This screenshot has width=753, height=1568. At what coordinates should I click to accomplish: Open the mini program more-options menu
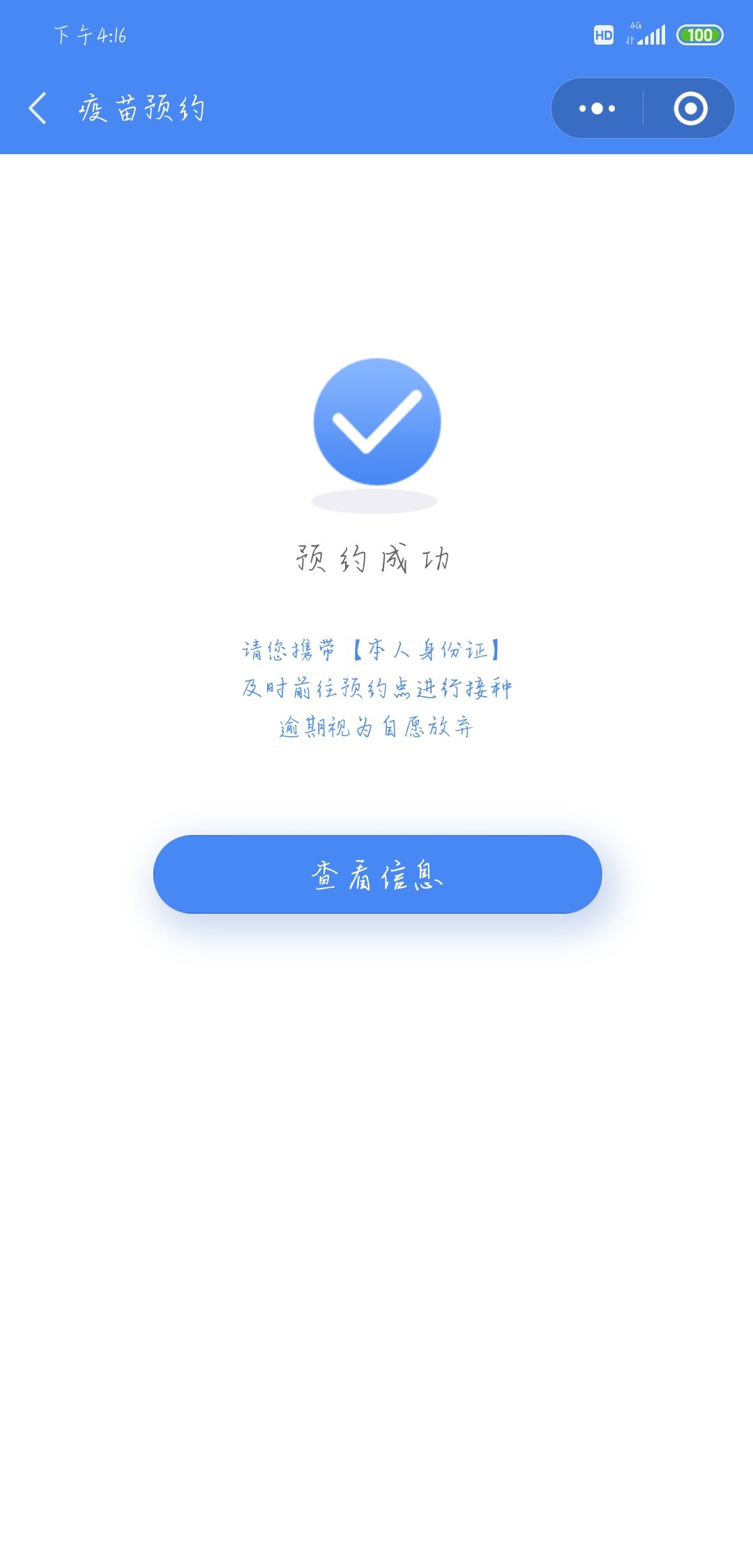598,109
